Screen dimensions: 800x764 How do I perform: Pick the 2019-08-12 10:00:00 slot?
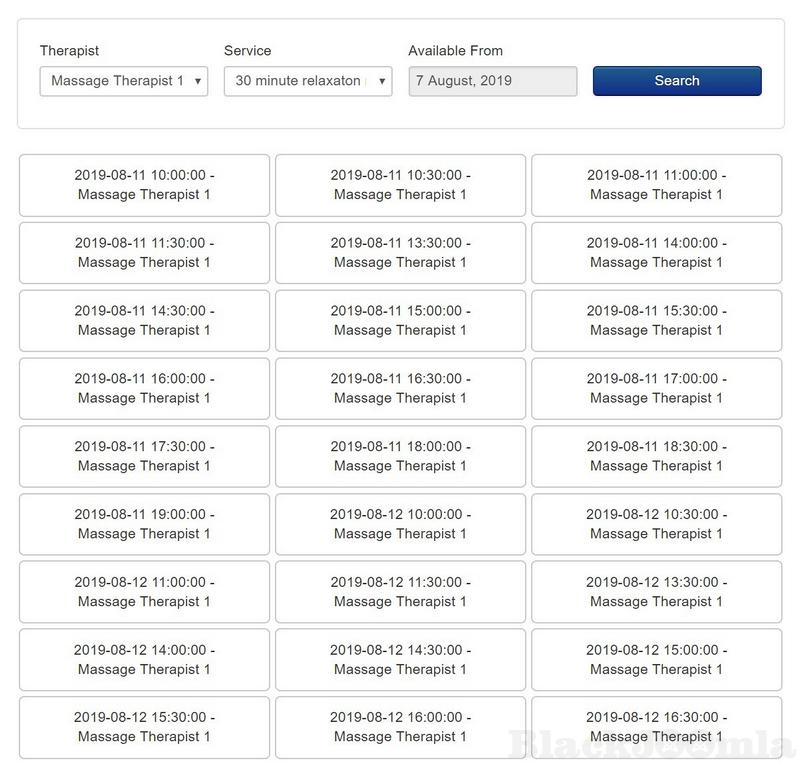[x=400, y=524]
